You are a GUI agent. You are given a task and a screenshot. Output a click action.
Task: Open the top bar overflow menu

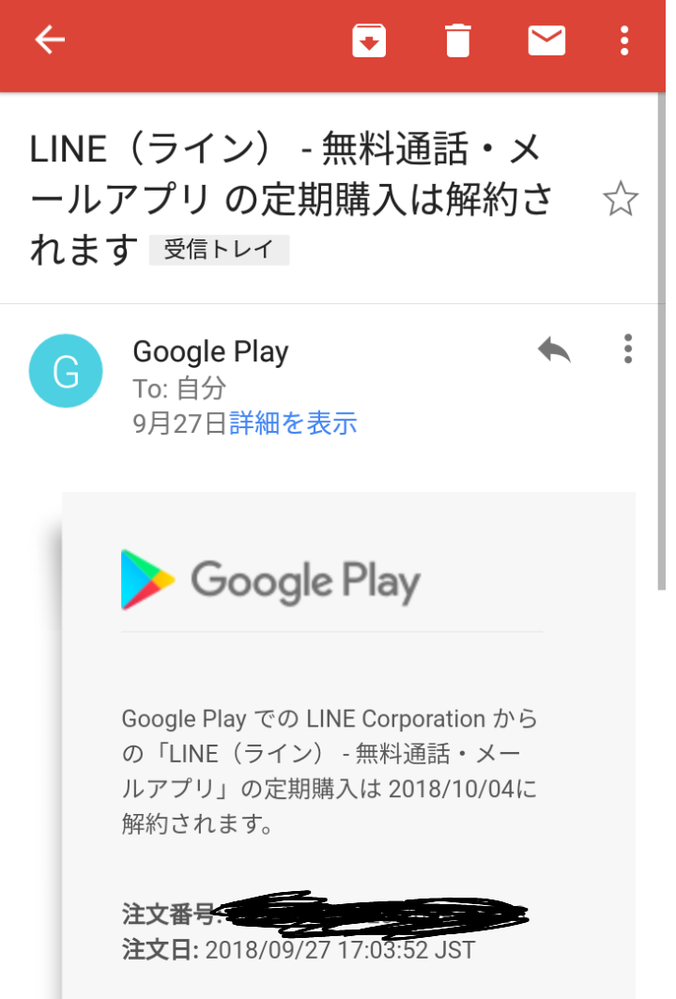tap(624, 40)
